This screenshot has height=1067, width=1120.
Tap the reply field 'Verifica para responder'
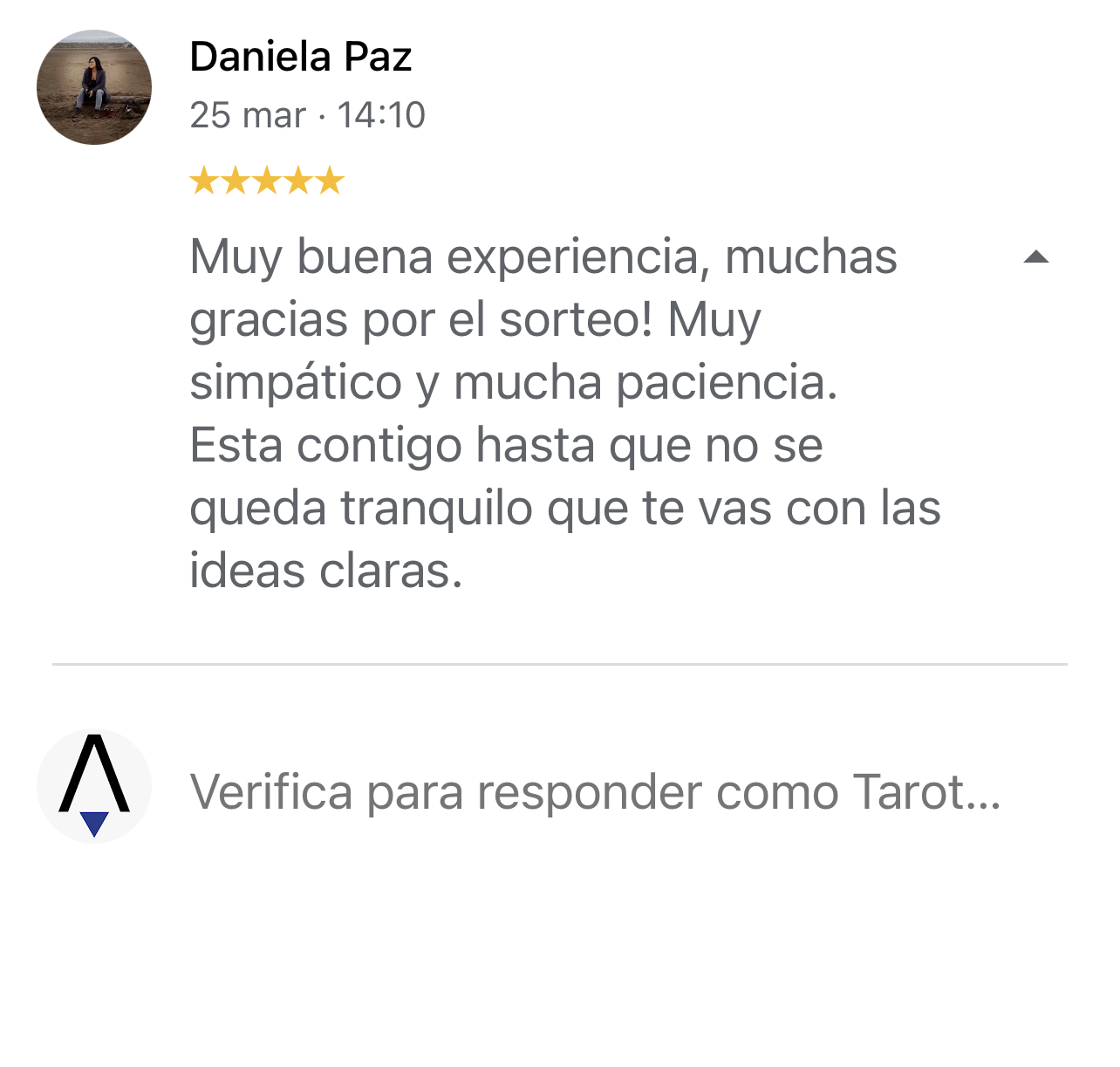pos(595,791)
